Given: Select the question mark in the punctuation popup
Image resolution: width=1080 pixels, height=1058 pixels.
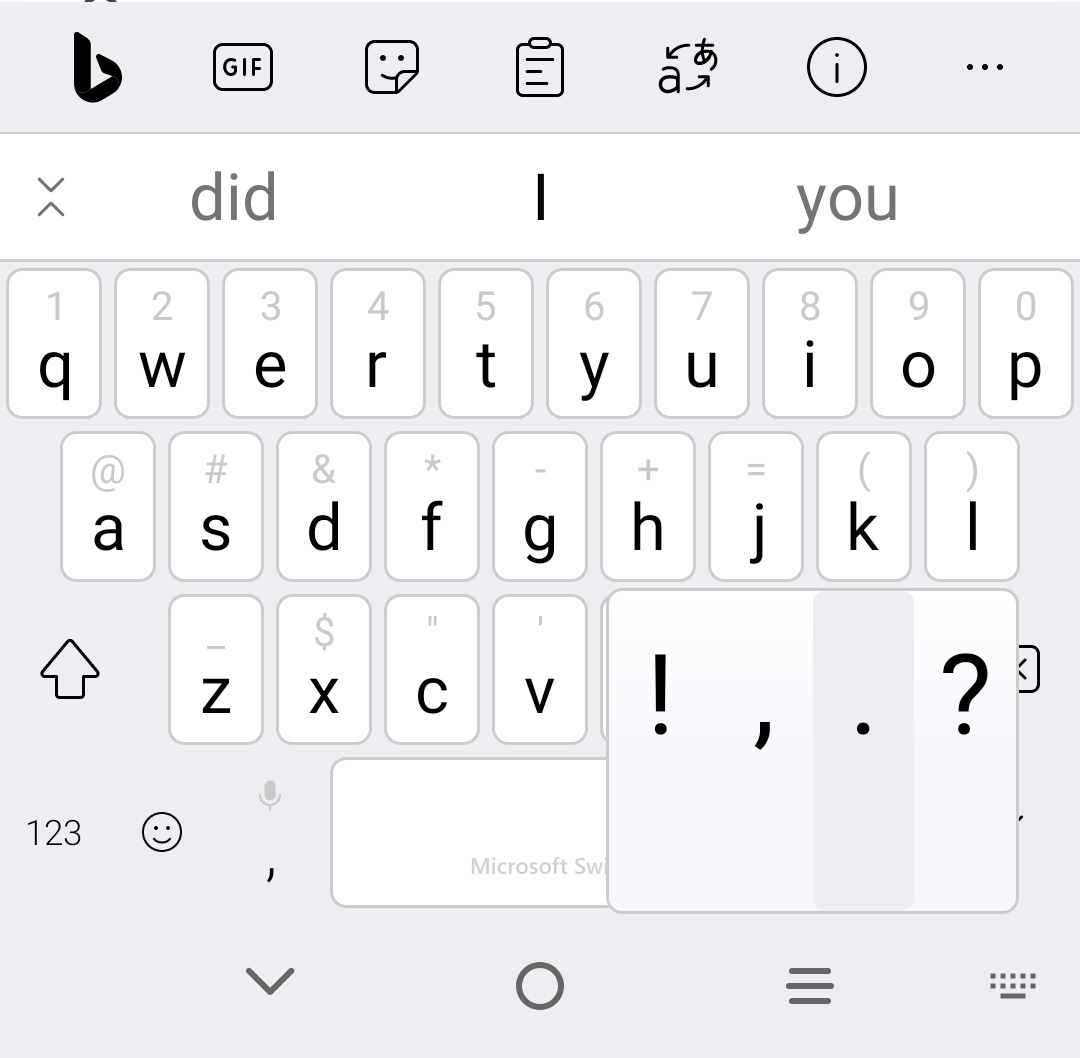Looking at the screenshot, I should click(965, 695).
